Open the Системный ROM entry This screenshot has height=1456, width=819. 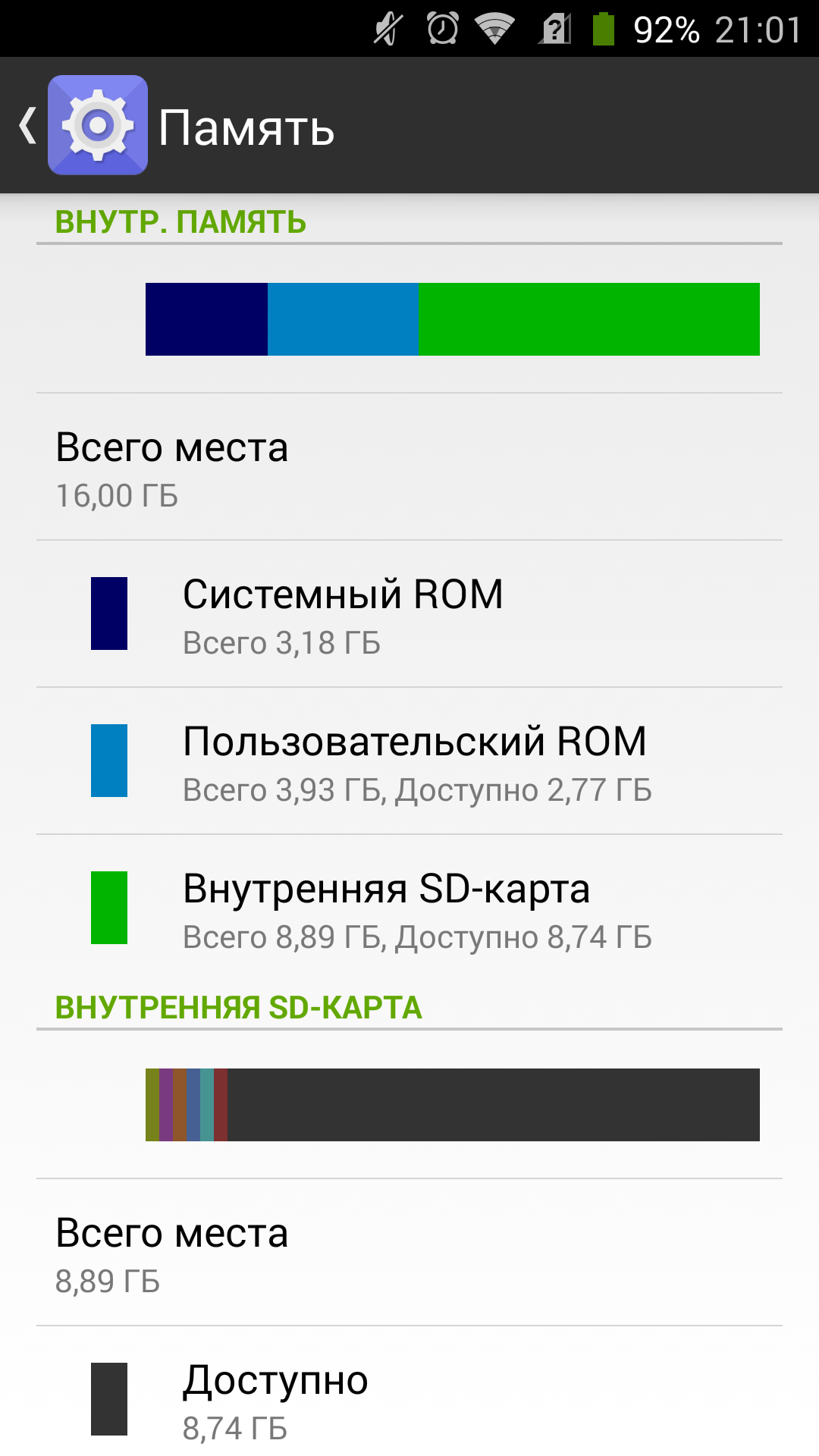(409, 614)
